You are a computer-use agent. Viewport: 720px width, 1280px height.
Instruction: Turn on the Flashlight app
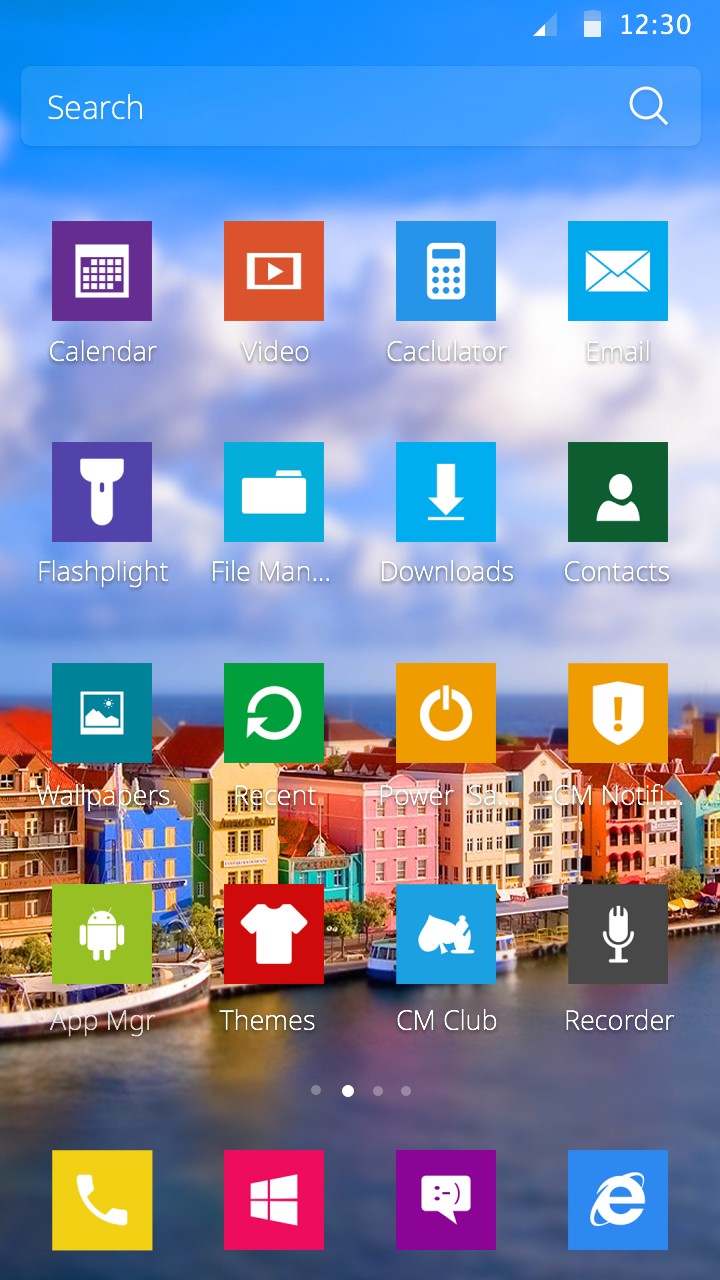coord(101,491)
